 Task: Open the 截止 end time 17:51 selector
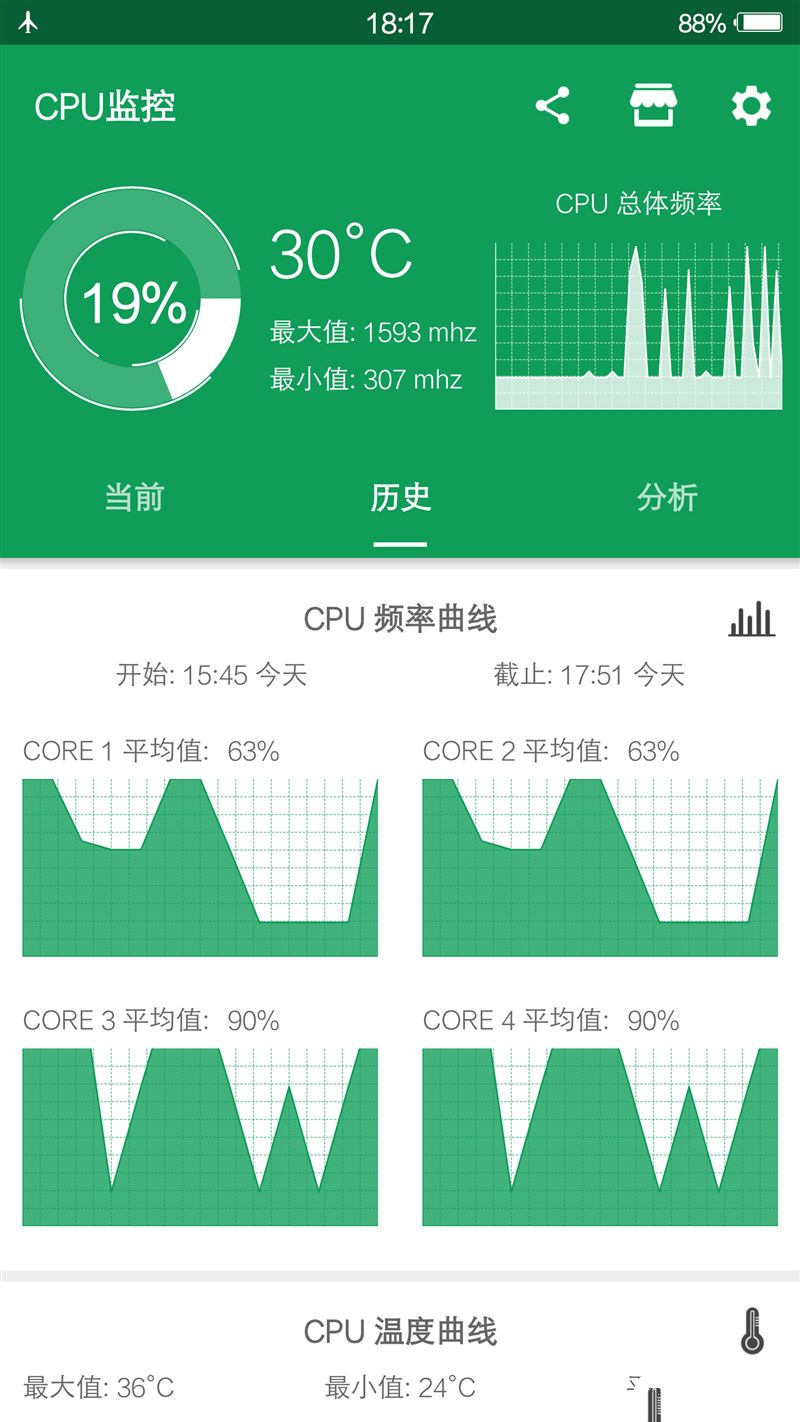point(590,676)
